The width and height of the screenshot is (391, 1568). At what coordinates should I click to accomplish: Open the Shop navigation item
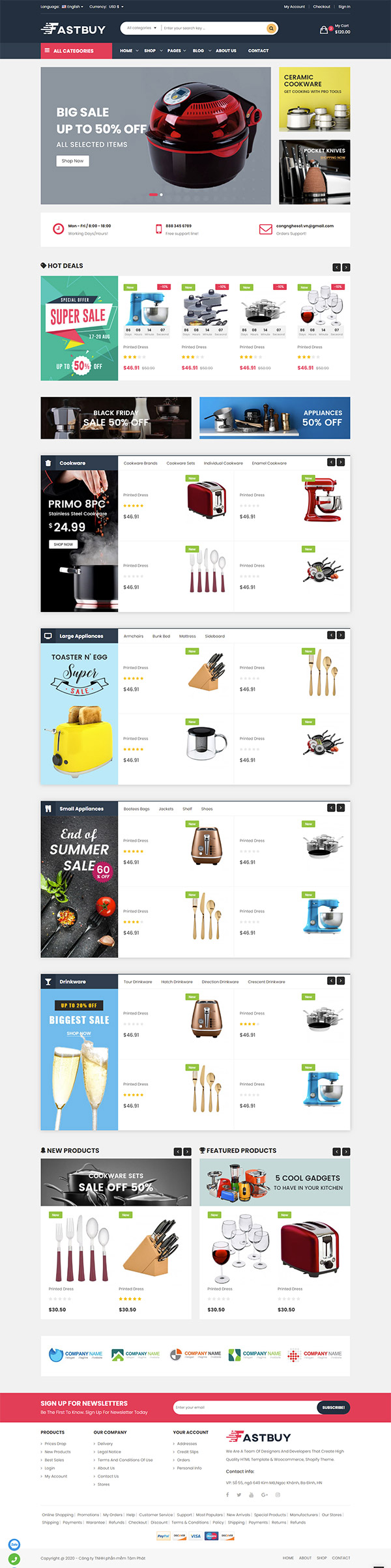150,51
